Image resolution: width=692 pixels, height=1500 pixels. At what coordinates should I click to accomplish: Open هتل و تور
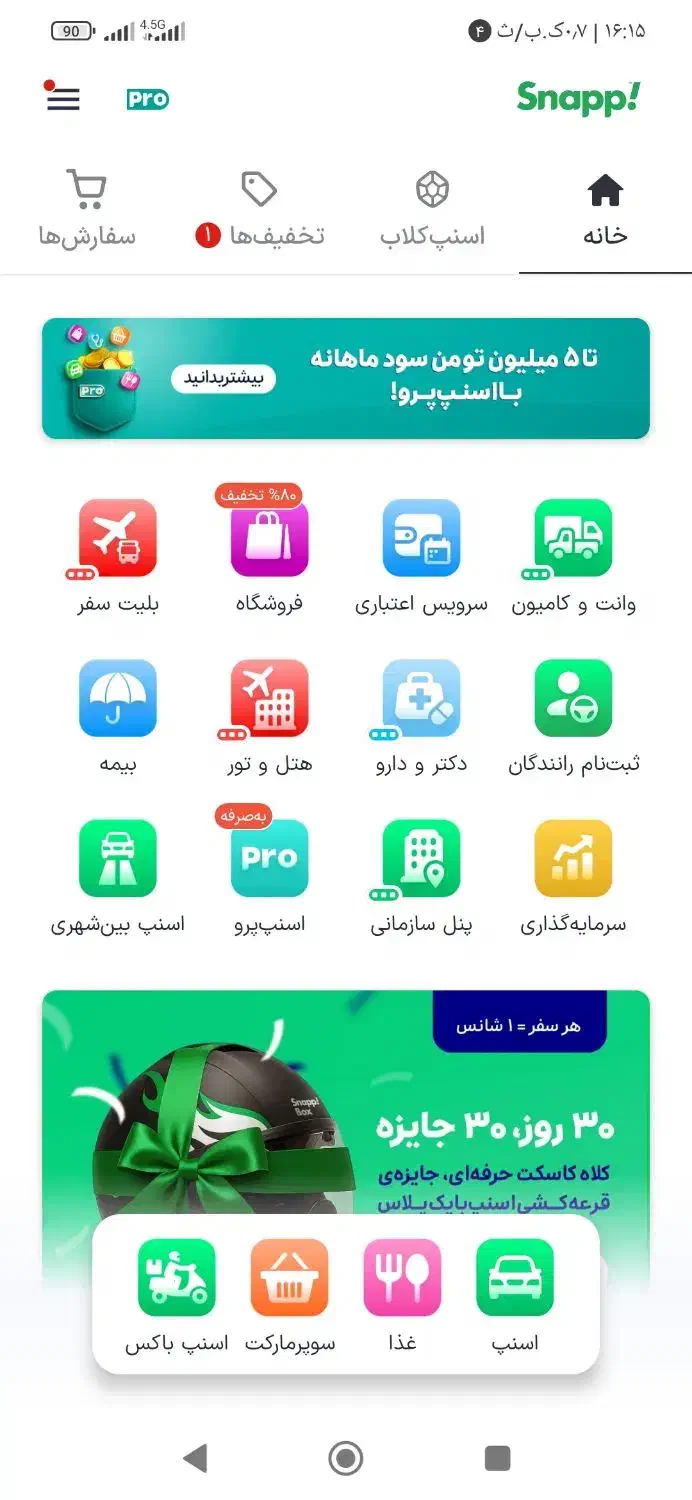tap(269, 718)
